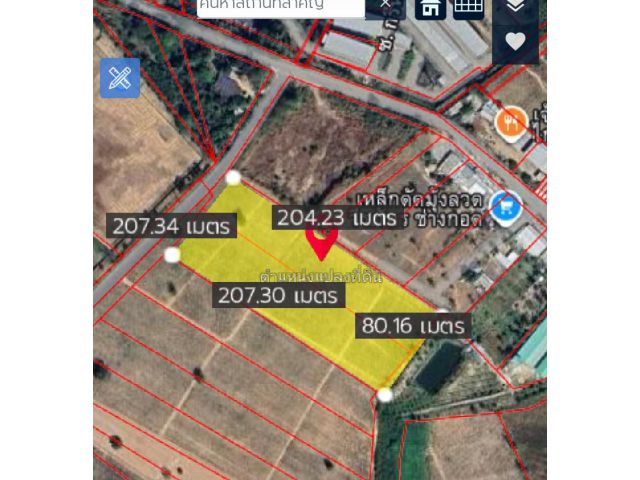
Task: Tap the red location pin on the parcel
Action: [x=321, y=241]
